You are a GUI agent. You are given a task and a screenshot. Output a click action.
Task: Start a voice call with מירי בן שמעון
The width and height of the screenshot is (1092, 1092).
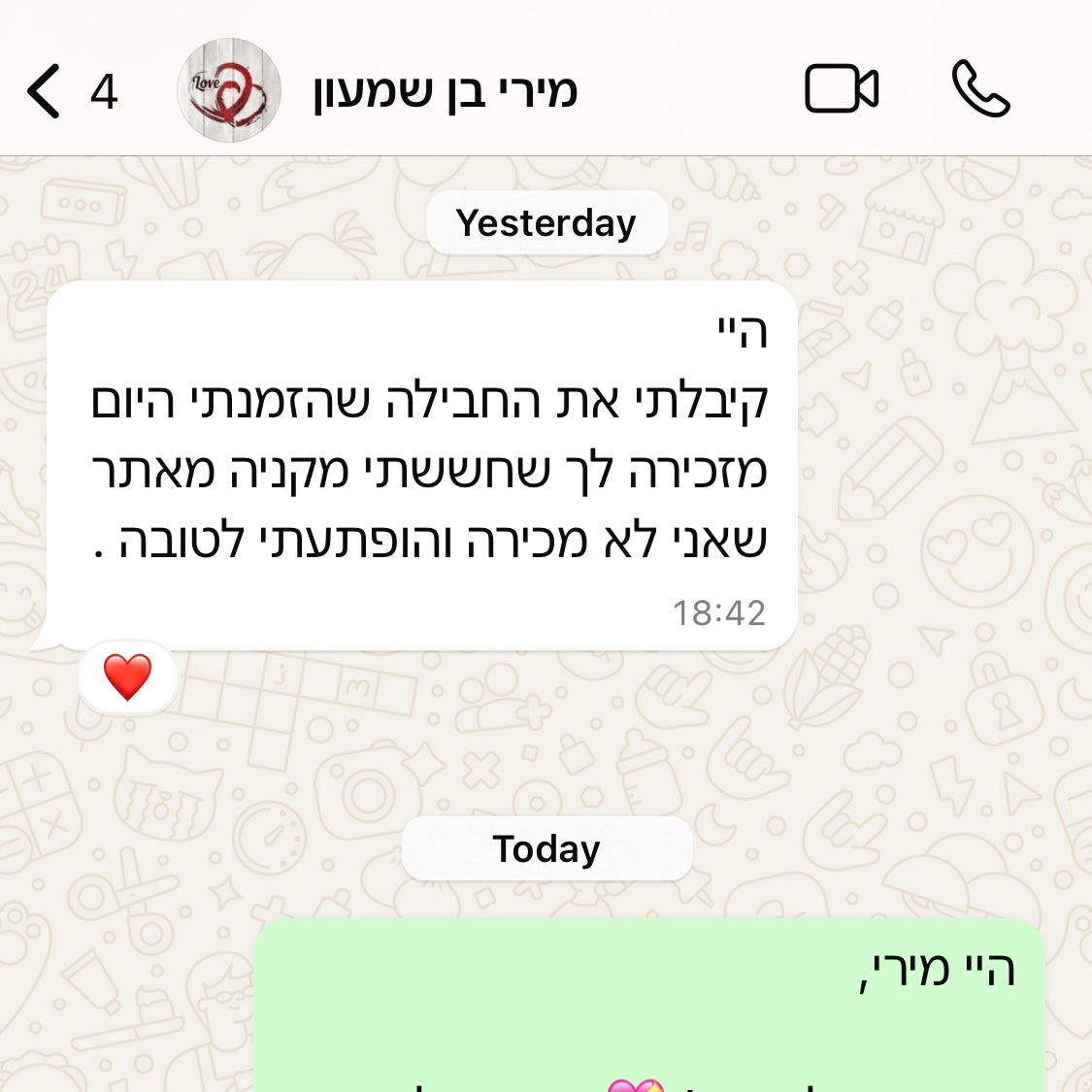pos(980,89)
